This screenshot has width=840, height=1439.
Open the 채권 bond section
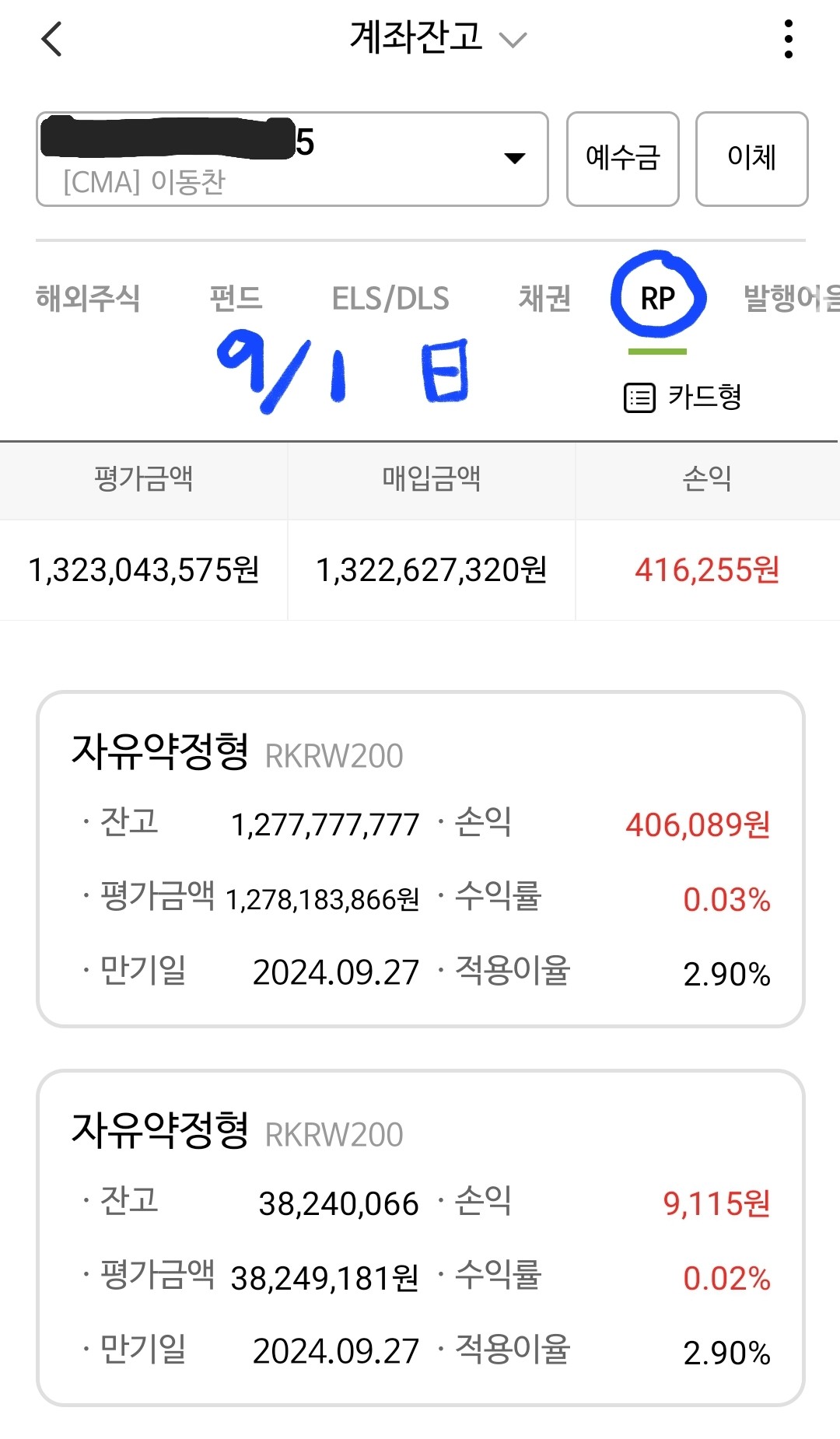click(x=544, y=298)
